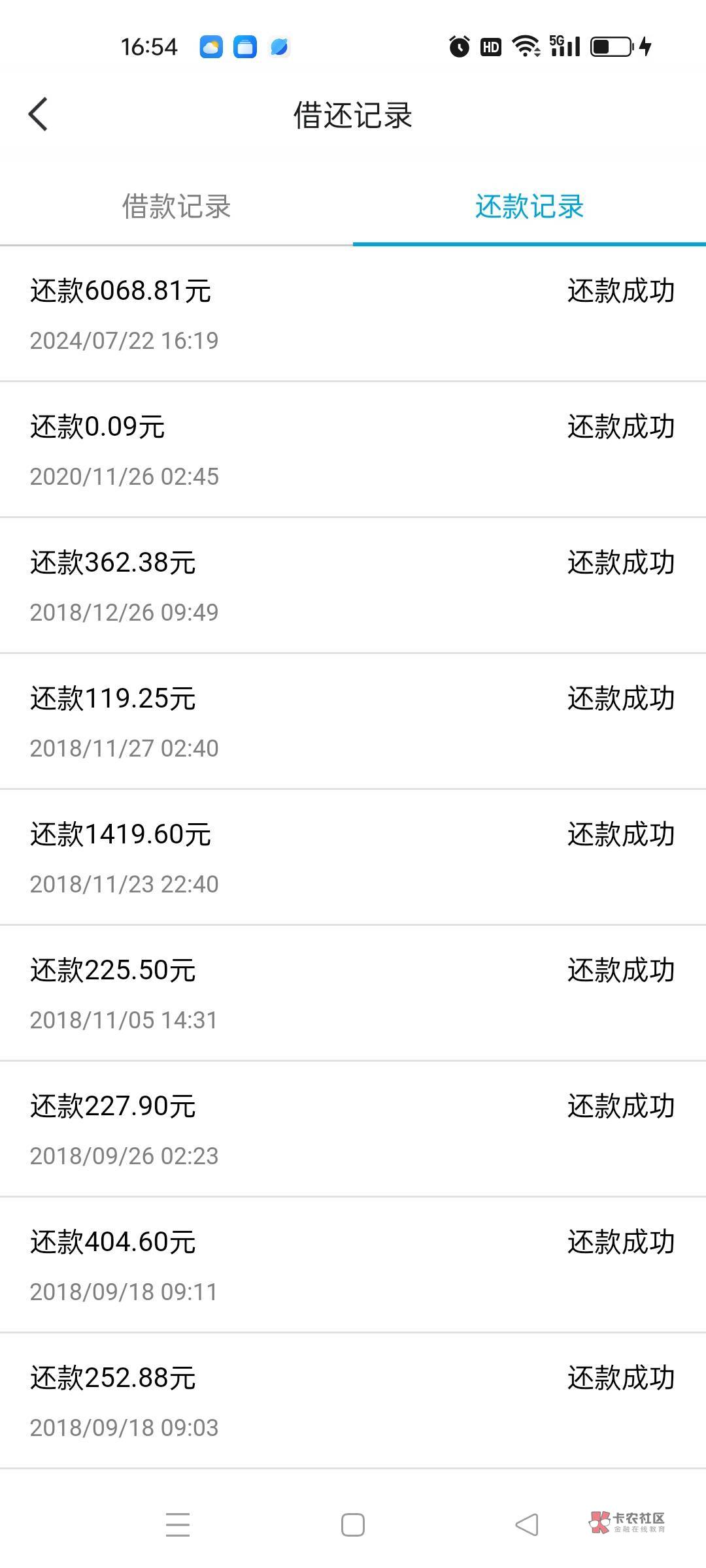Switch to the 借款记录 tab
The image size is (706, 1568).
click(176, 207)
